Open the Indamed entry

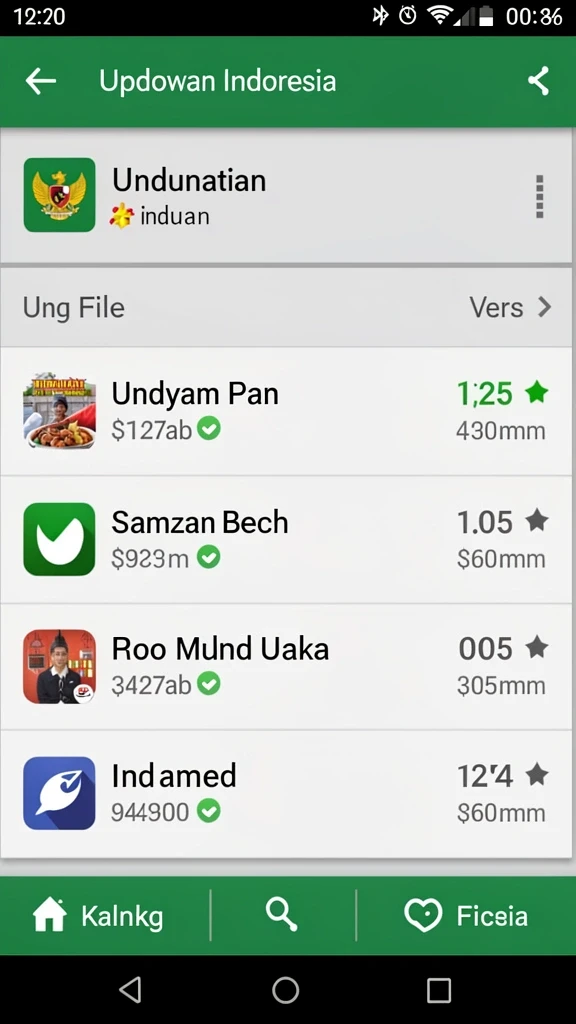click(x=287, y=793)
